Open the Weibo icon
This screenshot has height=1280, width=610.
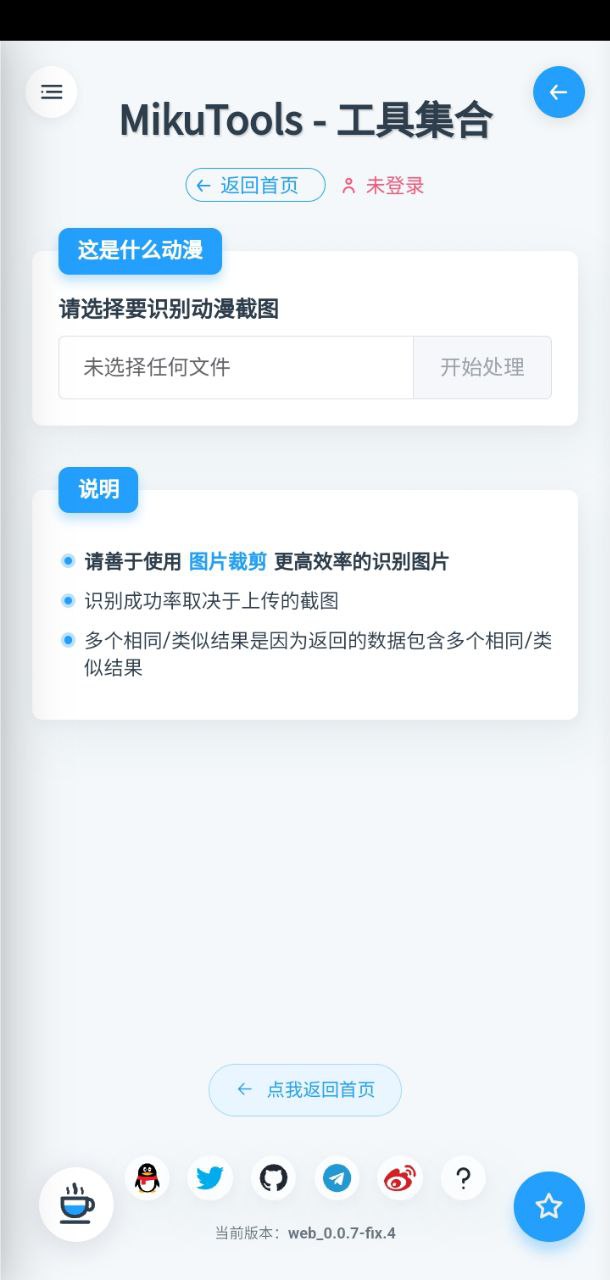400,1178
